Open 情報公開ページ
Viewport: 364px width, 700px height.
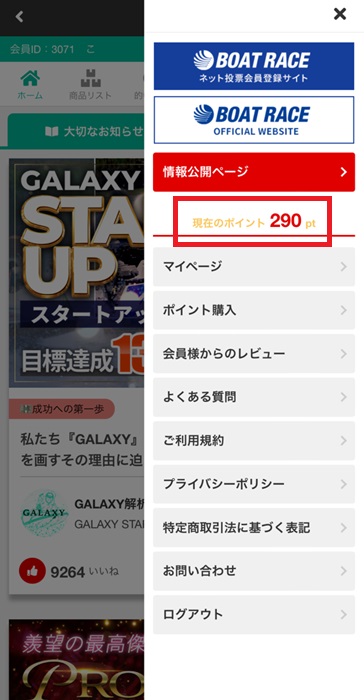coord(254,172)
